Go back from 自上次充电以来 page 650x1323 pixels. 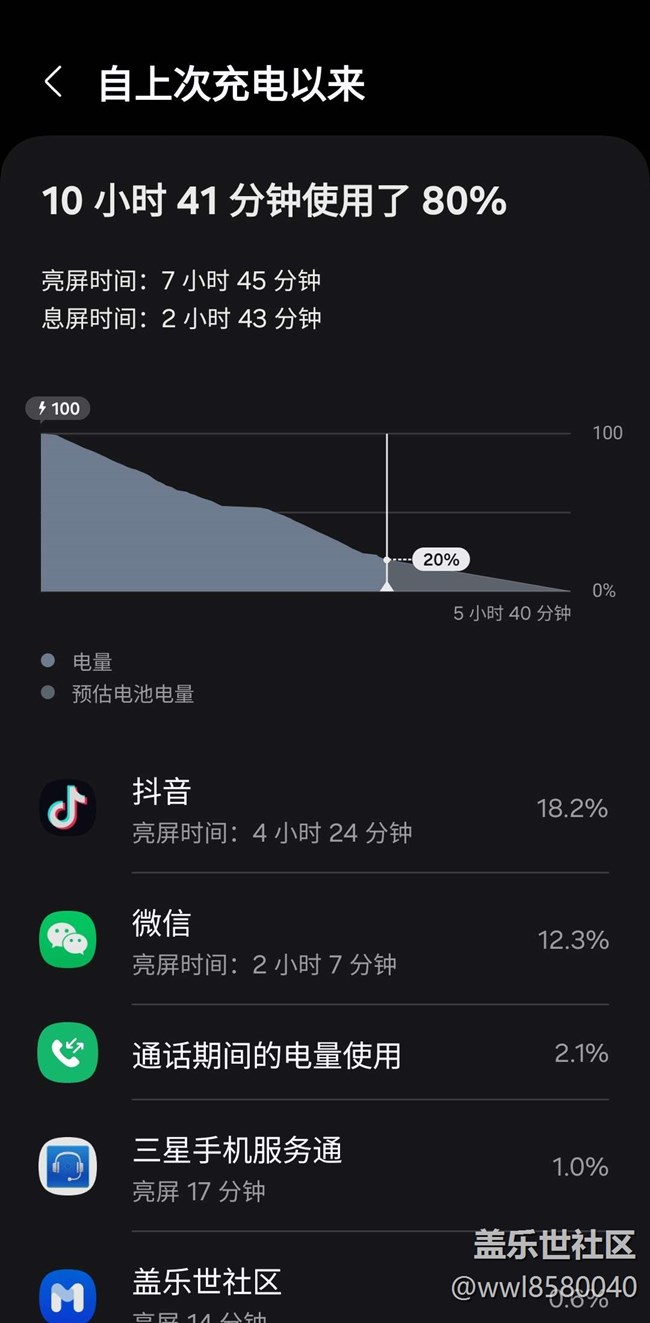(54, 83)
